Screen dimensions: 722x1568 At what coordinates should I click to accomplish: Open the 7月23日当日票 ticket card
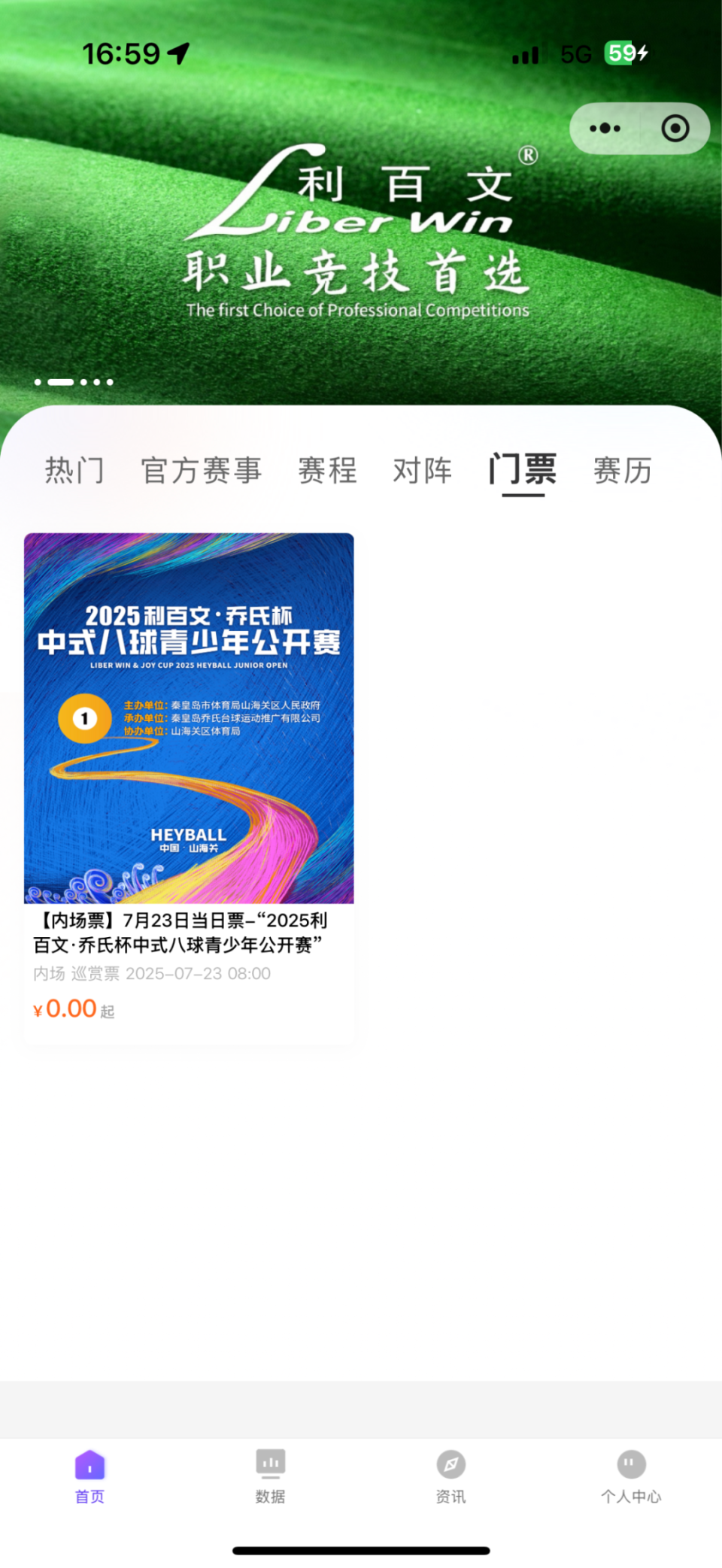pyautogui.click(x=189, y=787)
